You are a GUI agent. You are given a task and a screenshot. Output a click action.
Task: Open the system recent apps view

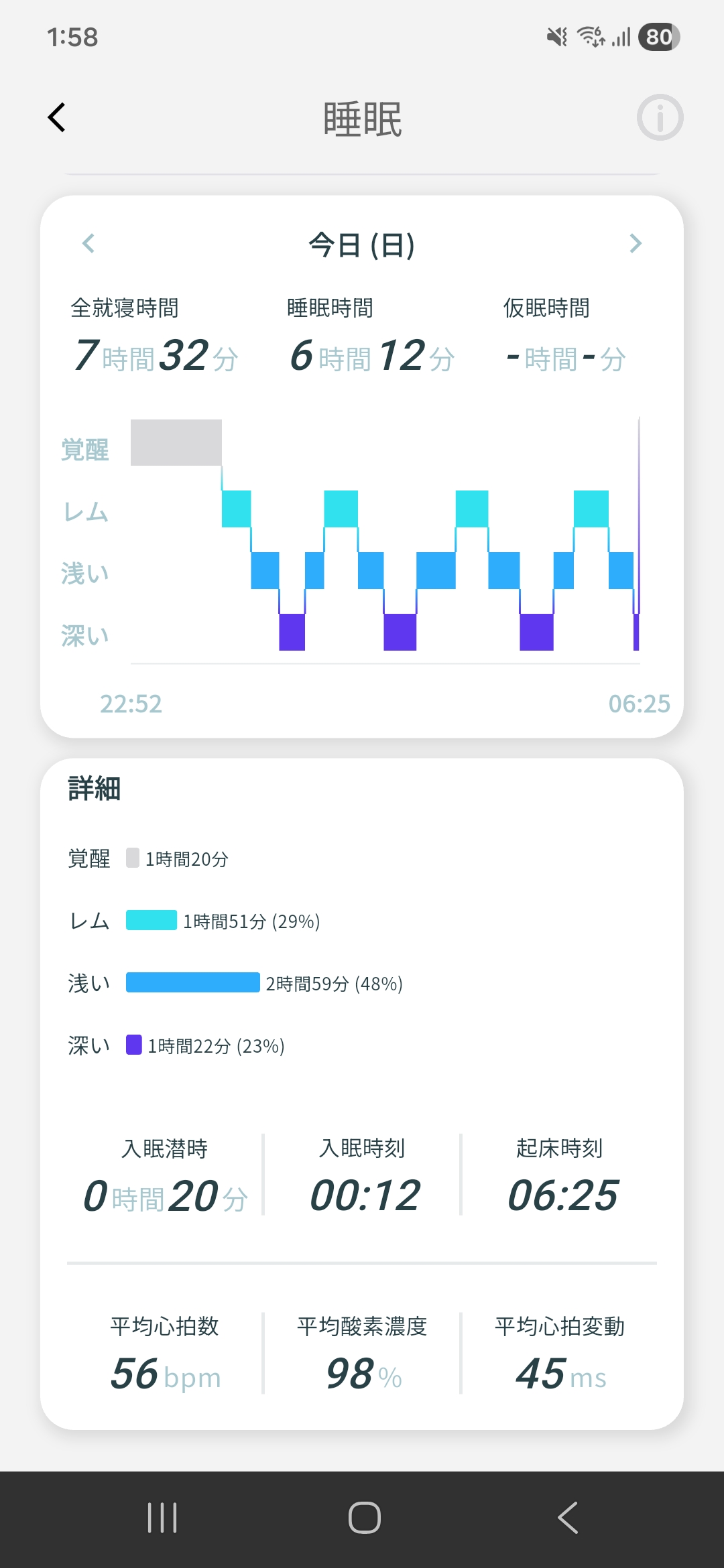162,1518
